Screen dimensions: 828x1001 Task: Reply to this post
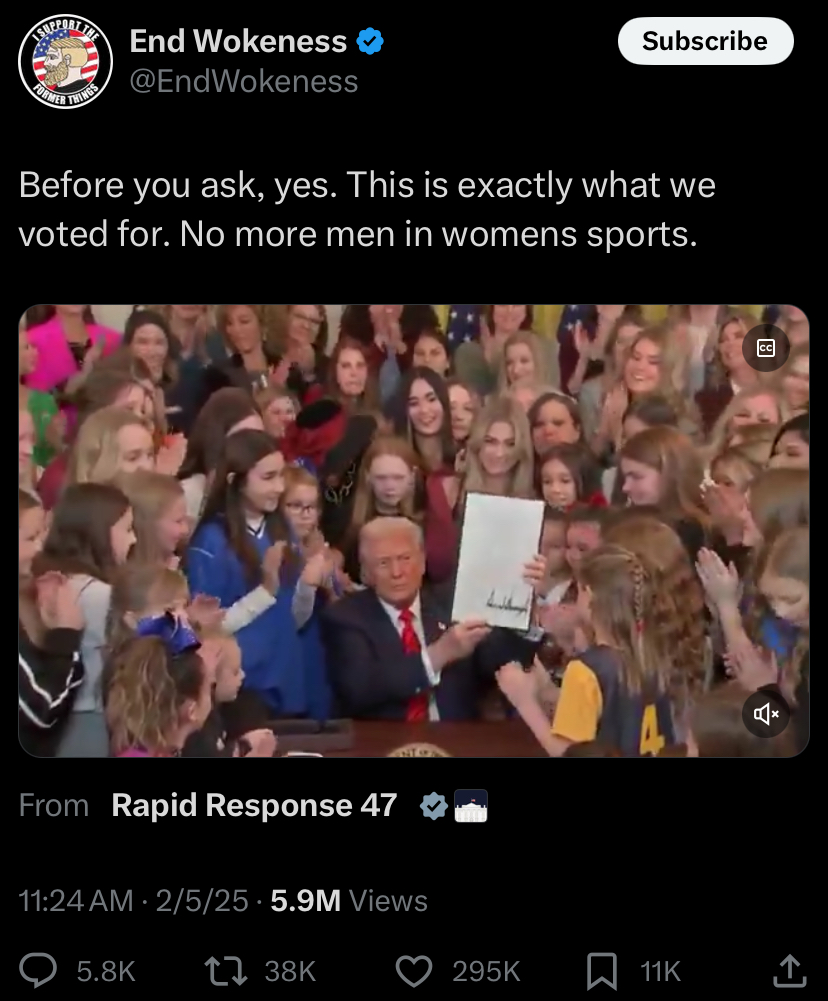40,969
